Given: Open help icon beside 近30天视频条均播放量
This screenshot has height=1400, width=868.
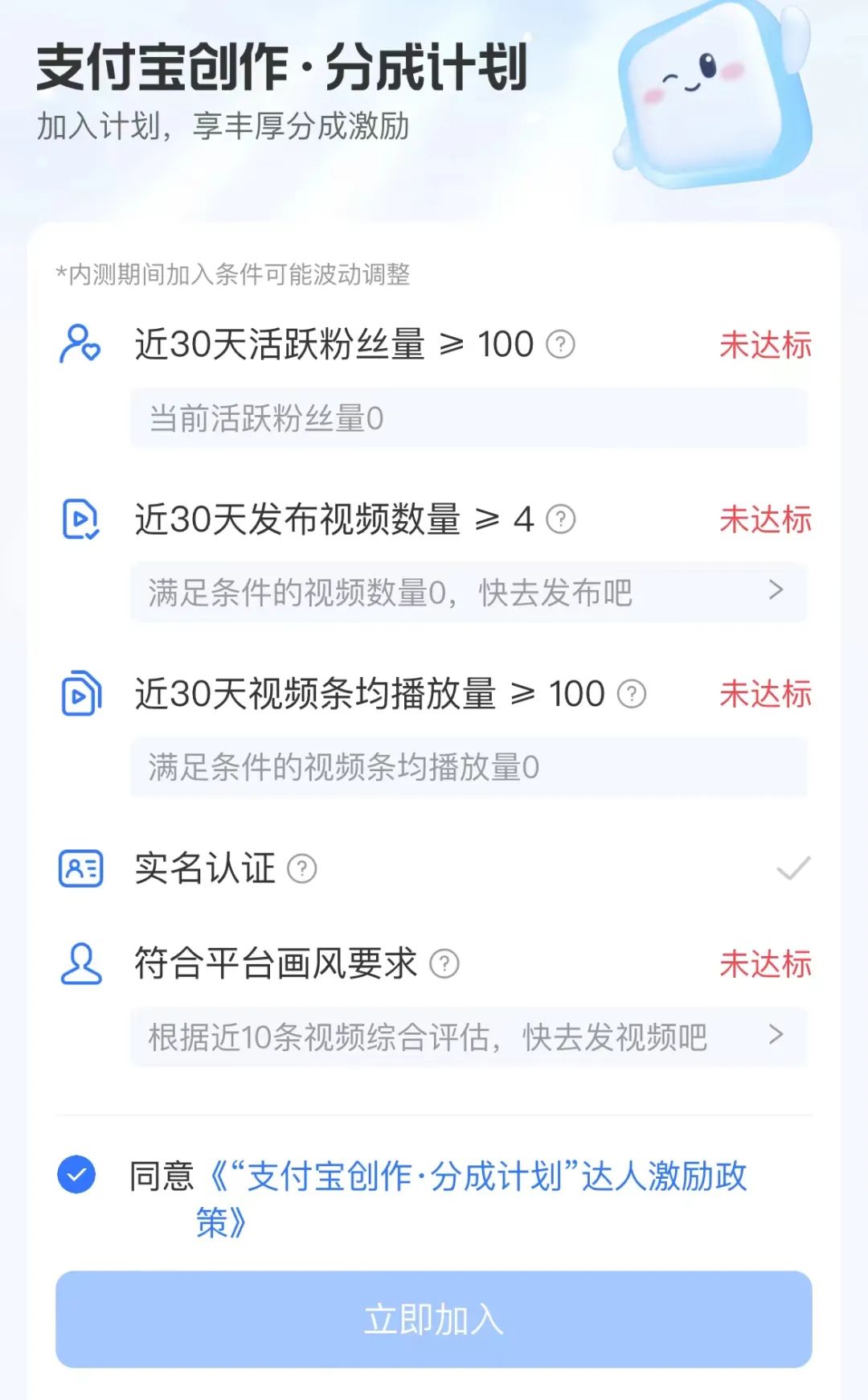Looking at the screenshot, I should point(631,694).
